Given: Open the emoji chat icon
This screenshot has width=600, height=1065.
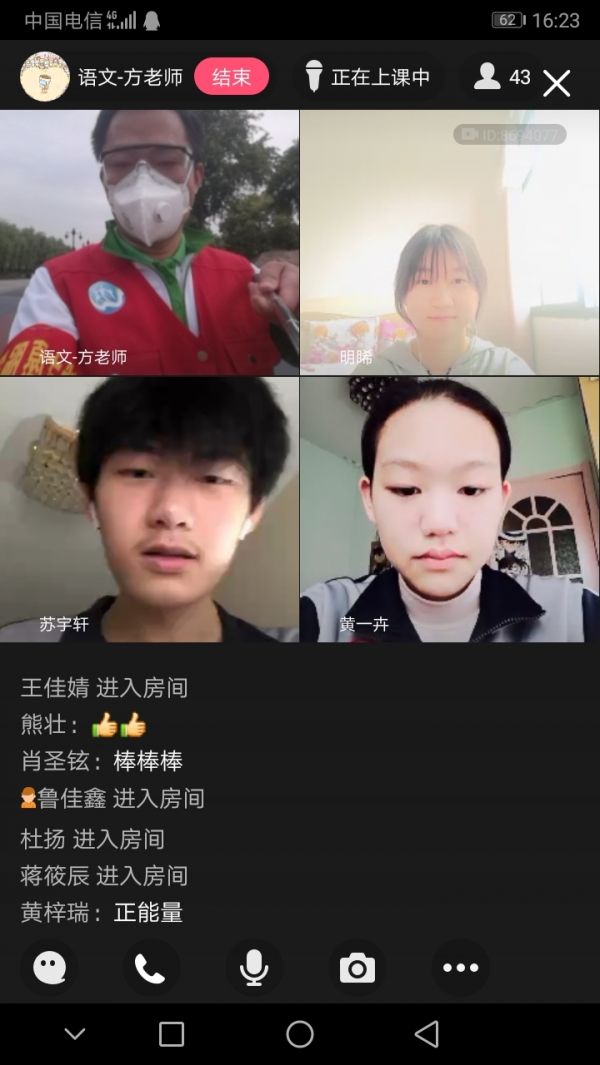Looking at the screenshot, I should pyautogui.click(x=49, y=967).
